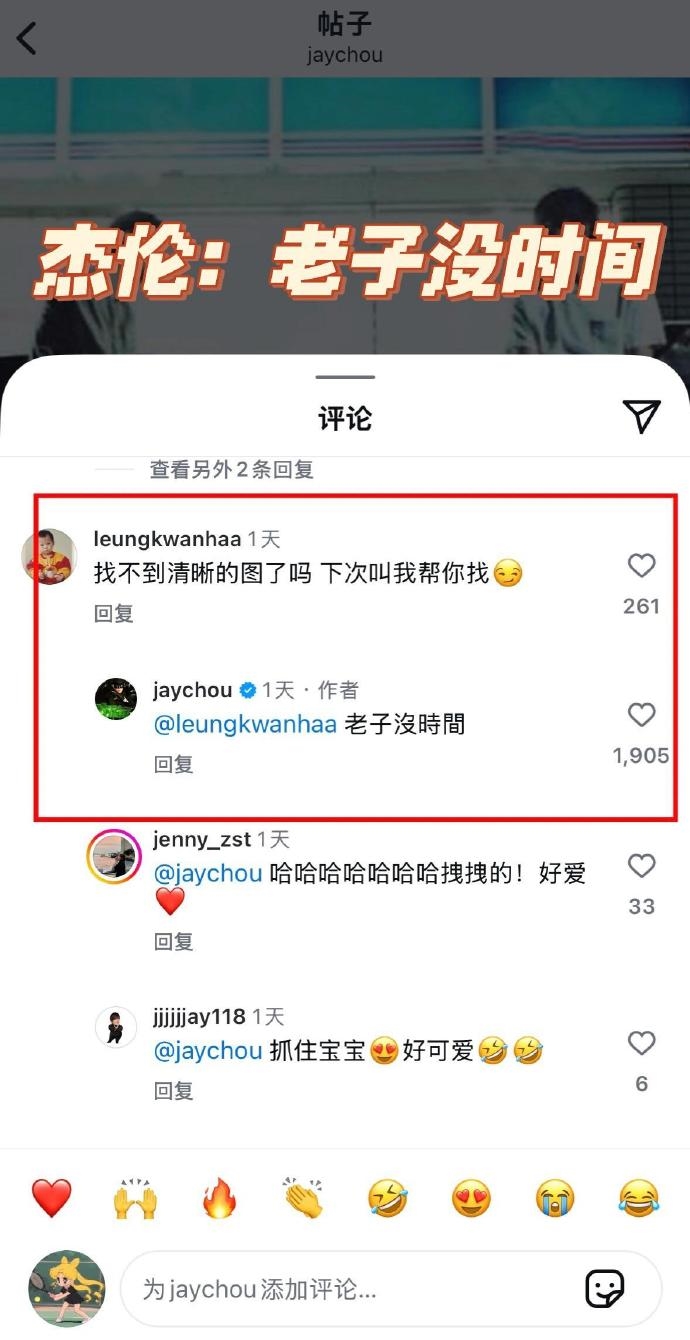690x1340 pixels.
Task: Like jjjjjay118's reply
Action: point(641,1044)
